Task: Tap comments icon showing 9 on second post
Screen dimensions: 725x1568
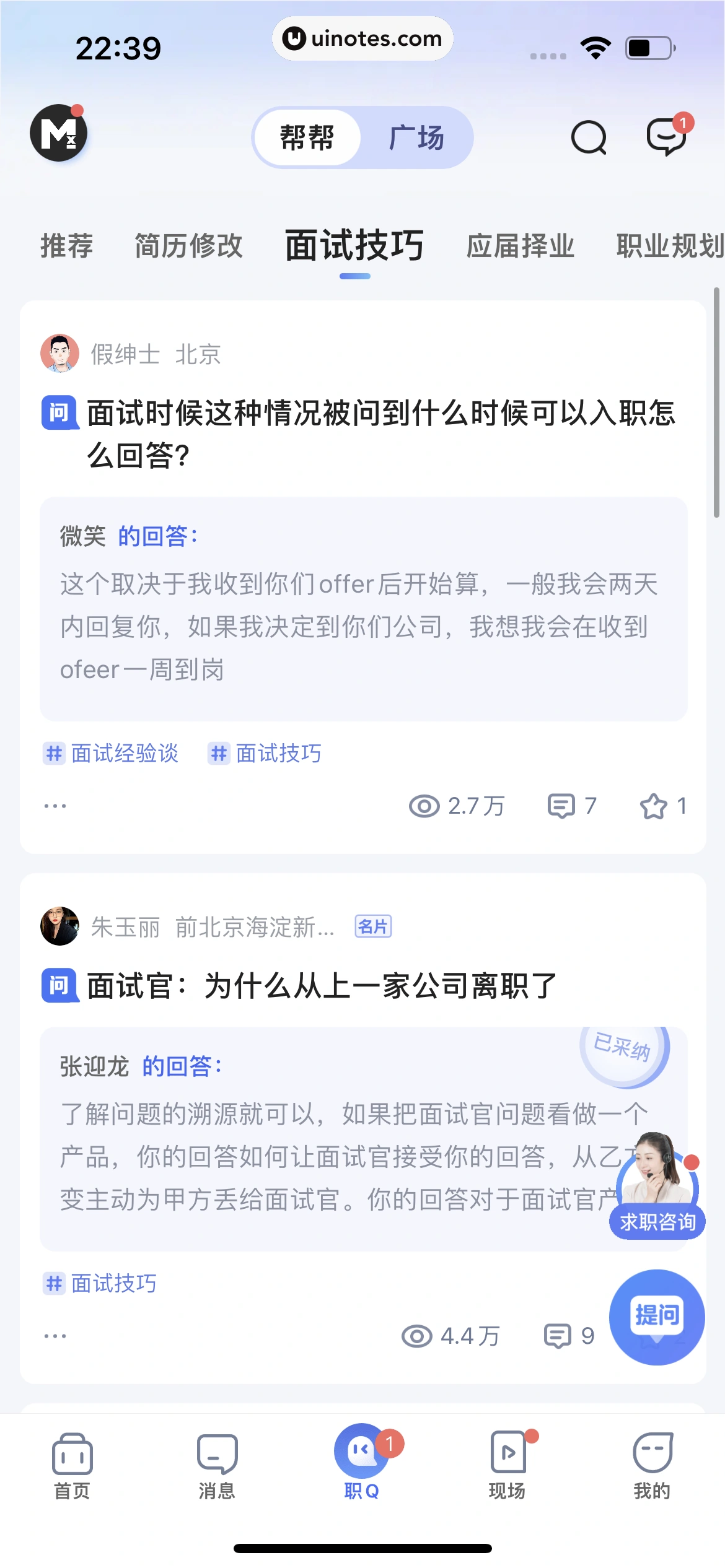Action: click(x=556, y=1336)
